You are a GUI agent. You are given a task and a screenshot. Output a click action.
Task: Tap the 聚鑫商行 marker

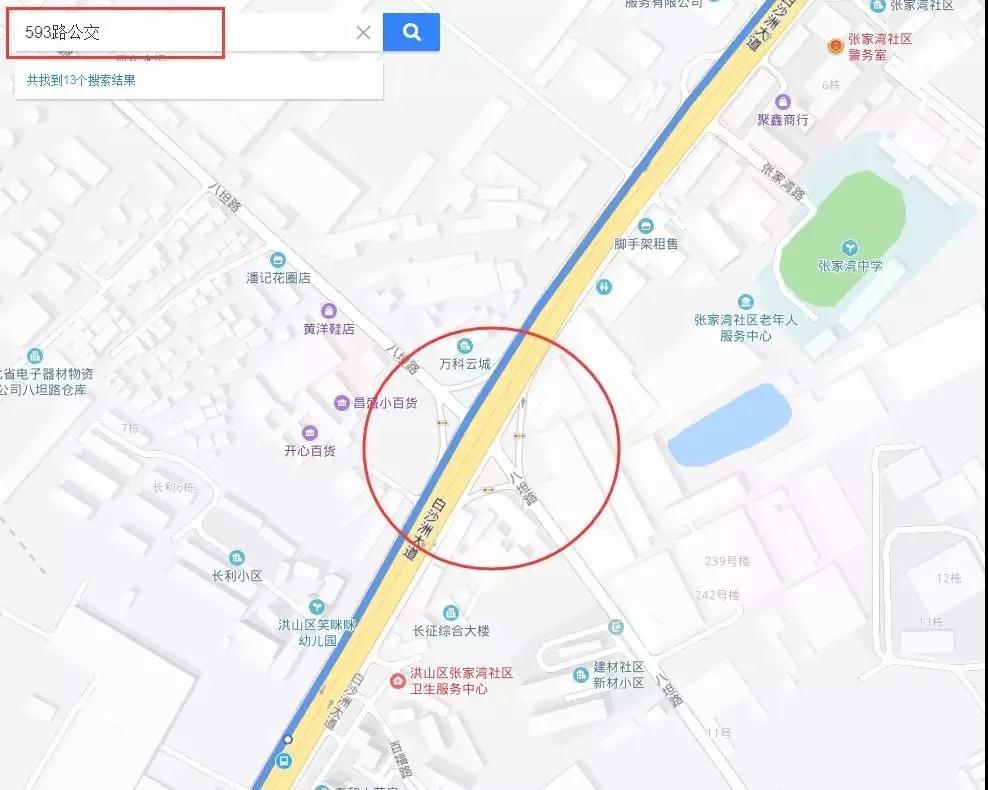tap(783, 102)
